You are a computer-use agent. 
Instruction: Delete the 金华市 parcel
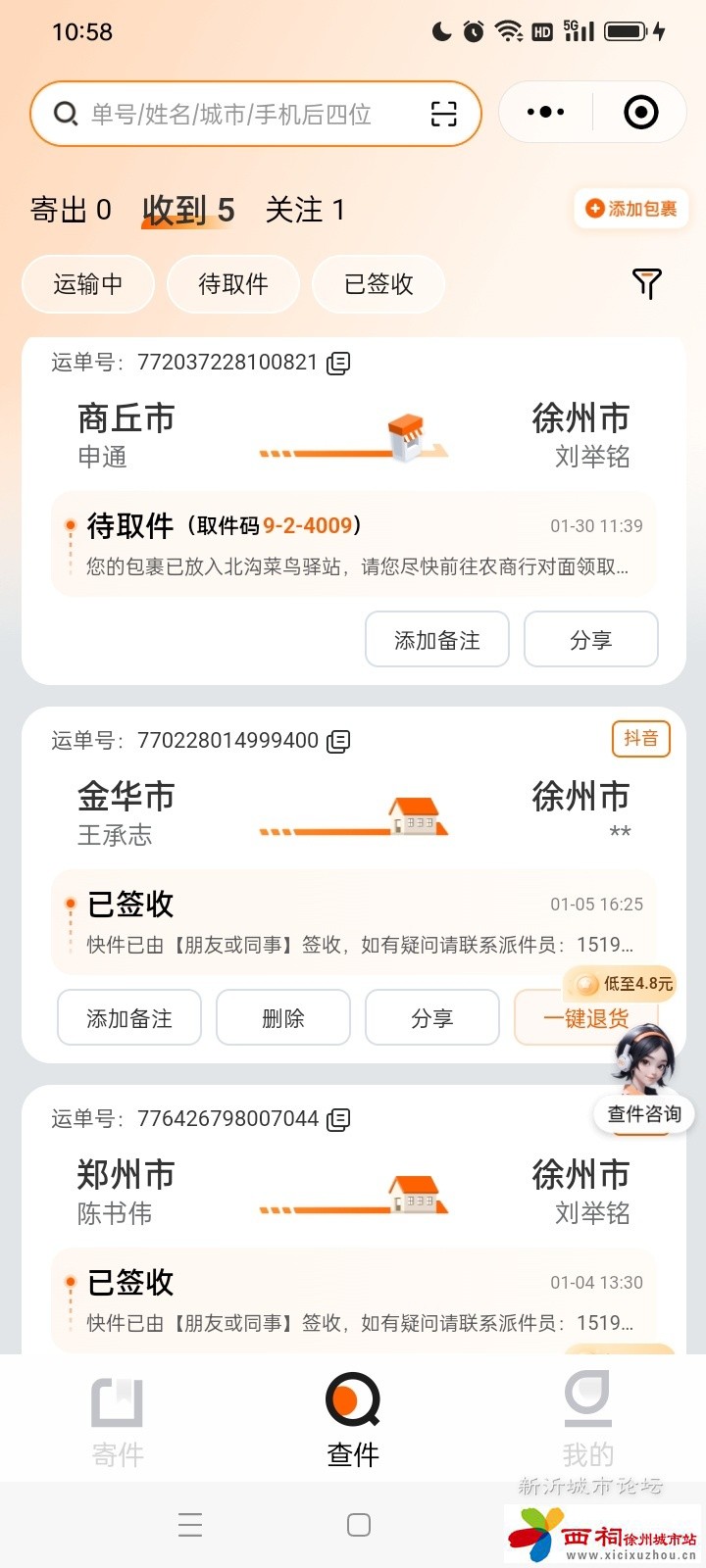283,1018
